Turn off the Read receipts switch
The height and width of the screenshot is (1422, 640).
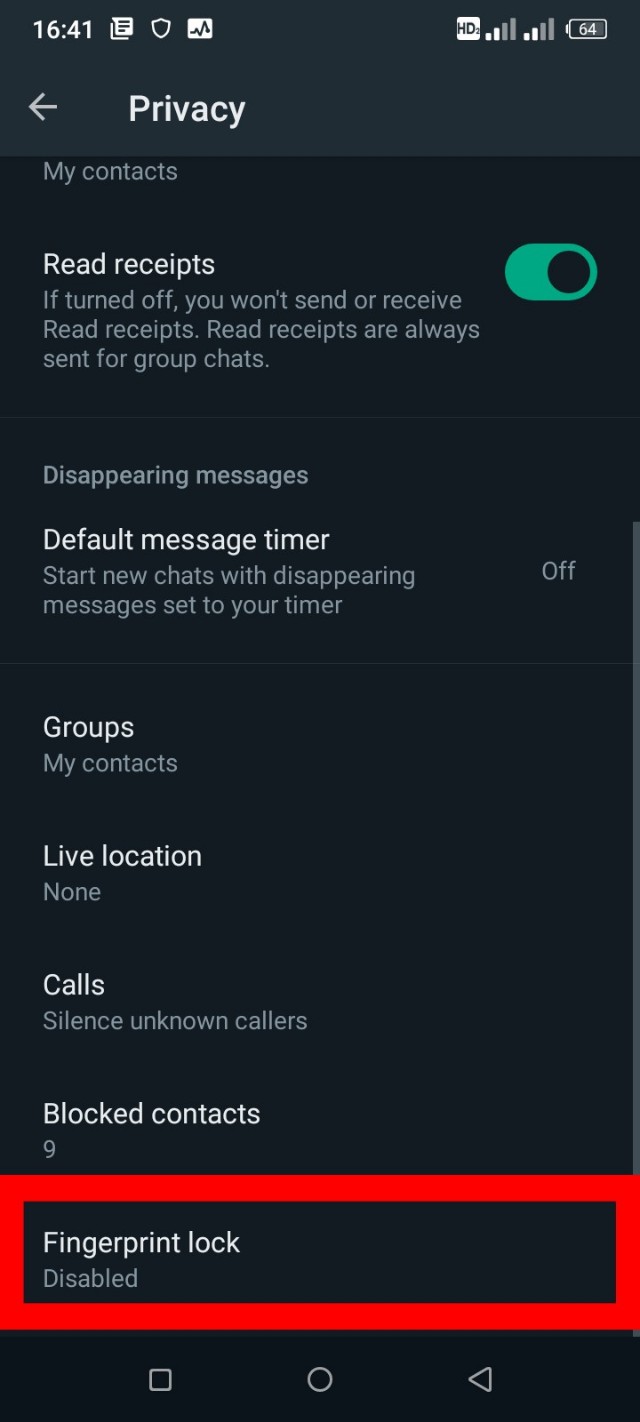[550, 273]
